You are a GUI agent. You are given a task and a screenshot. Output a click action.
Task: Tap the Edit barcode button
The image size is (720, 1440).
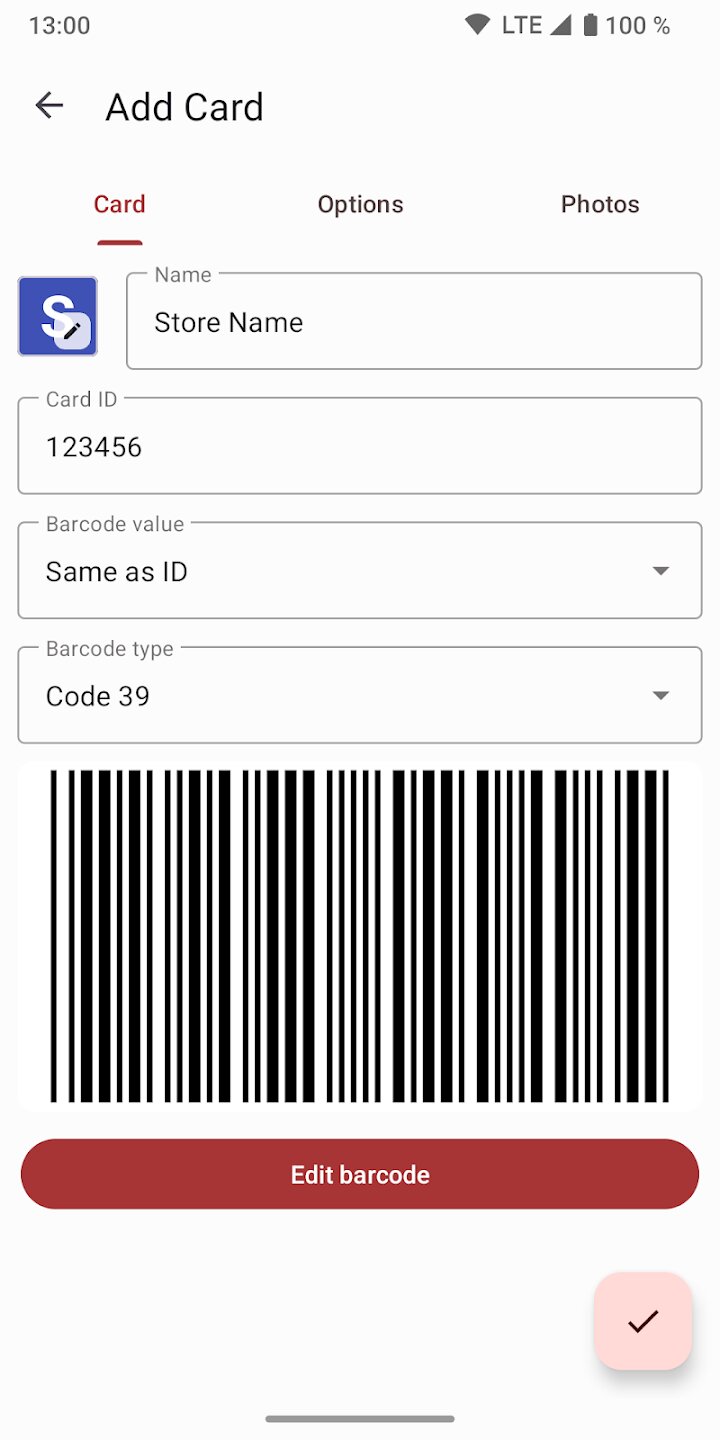point(359,1174)
